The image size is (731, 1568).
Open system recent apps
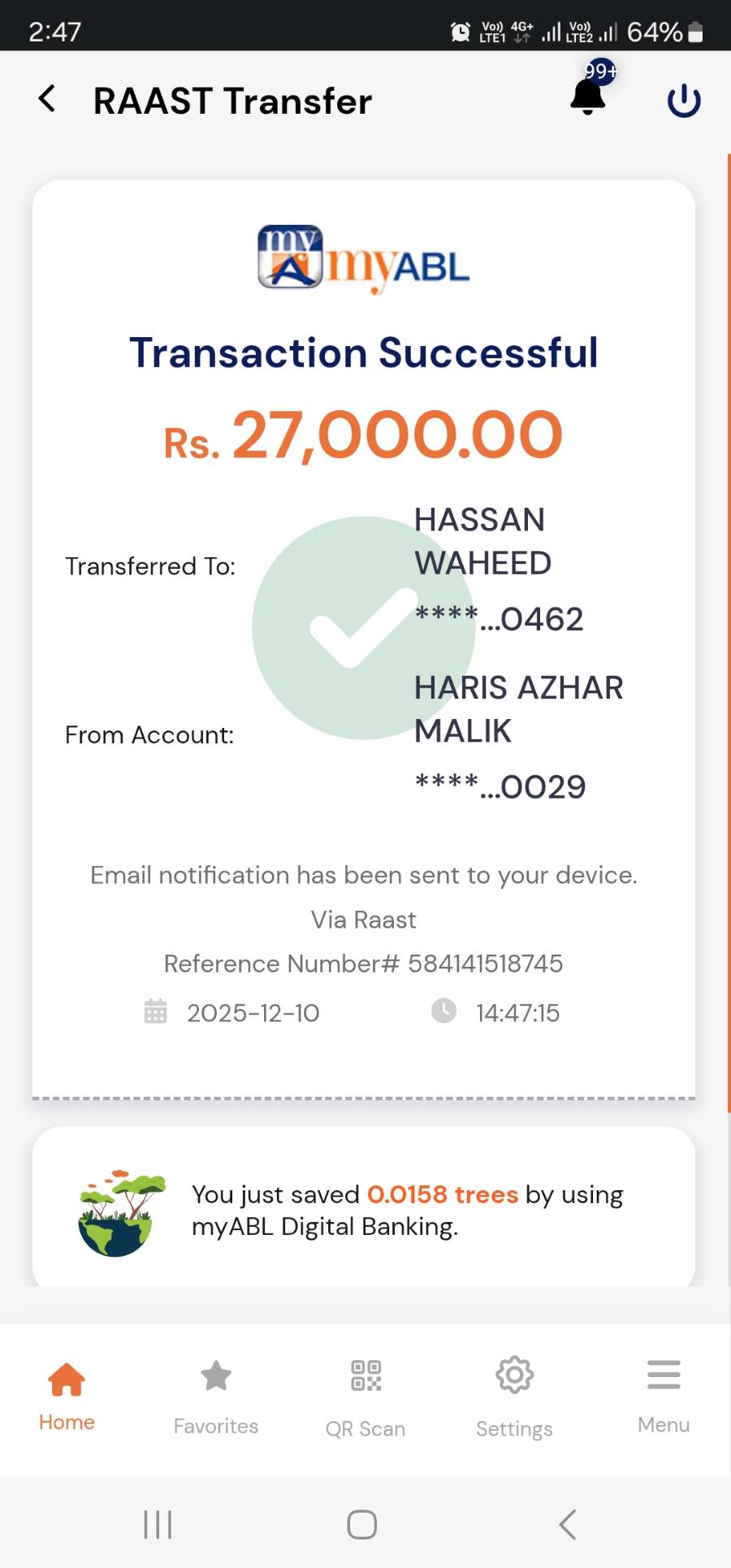[158, 1524]
